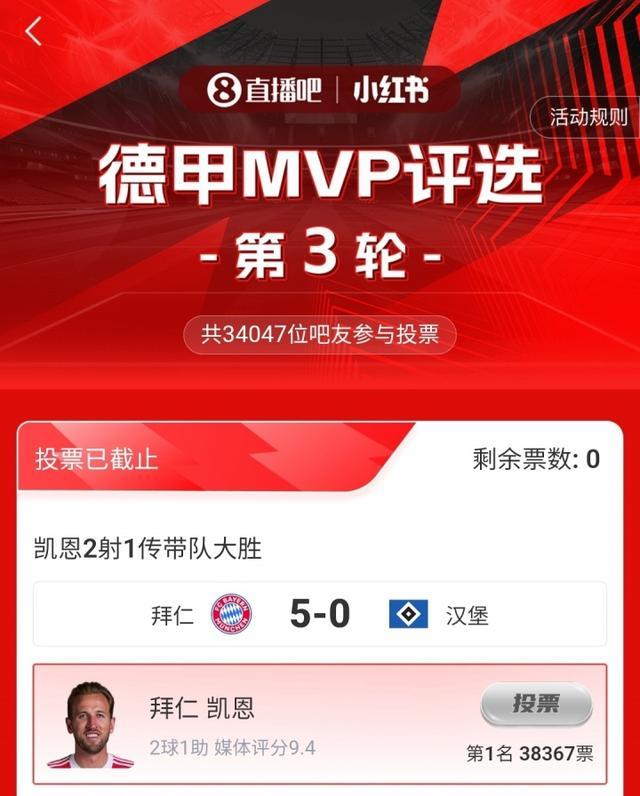Screen dimensions: 640x796
Task: Go back using the top-left arrow
Action: (x=34, y=31)
